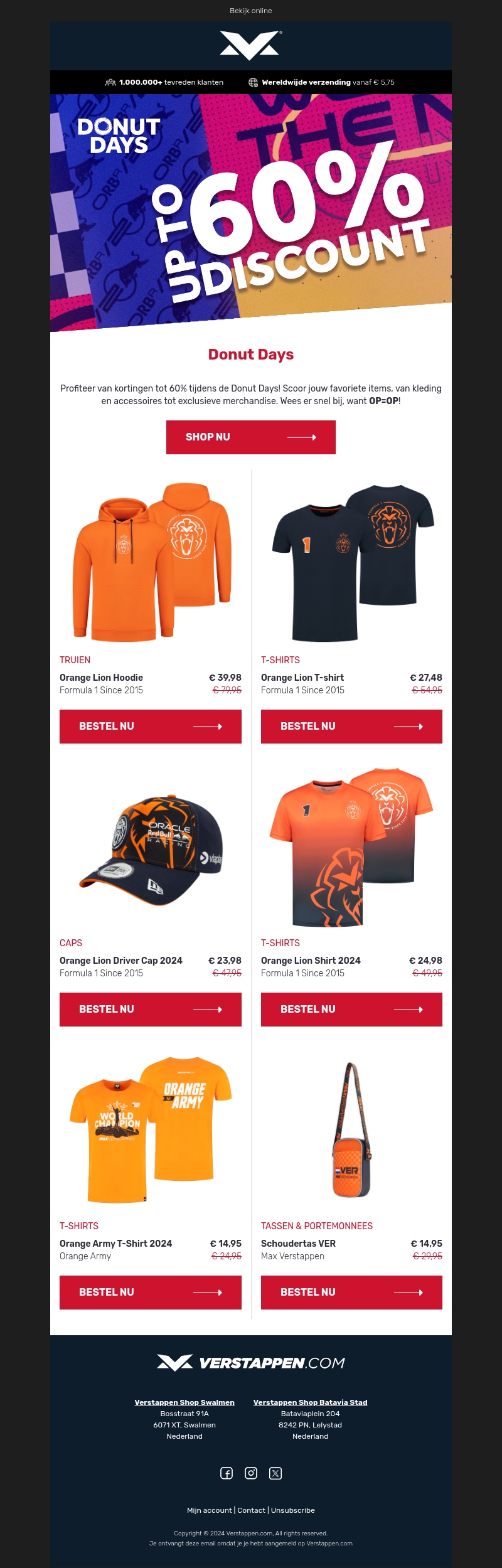
Task: Tap Unsubscribe in the footer
Action: (293, 1510)
